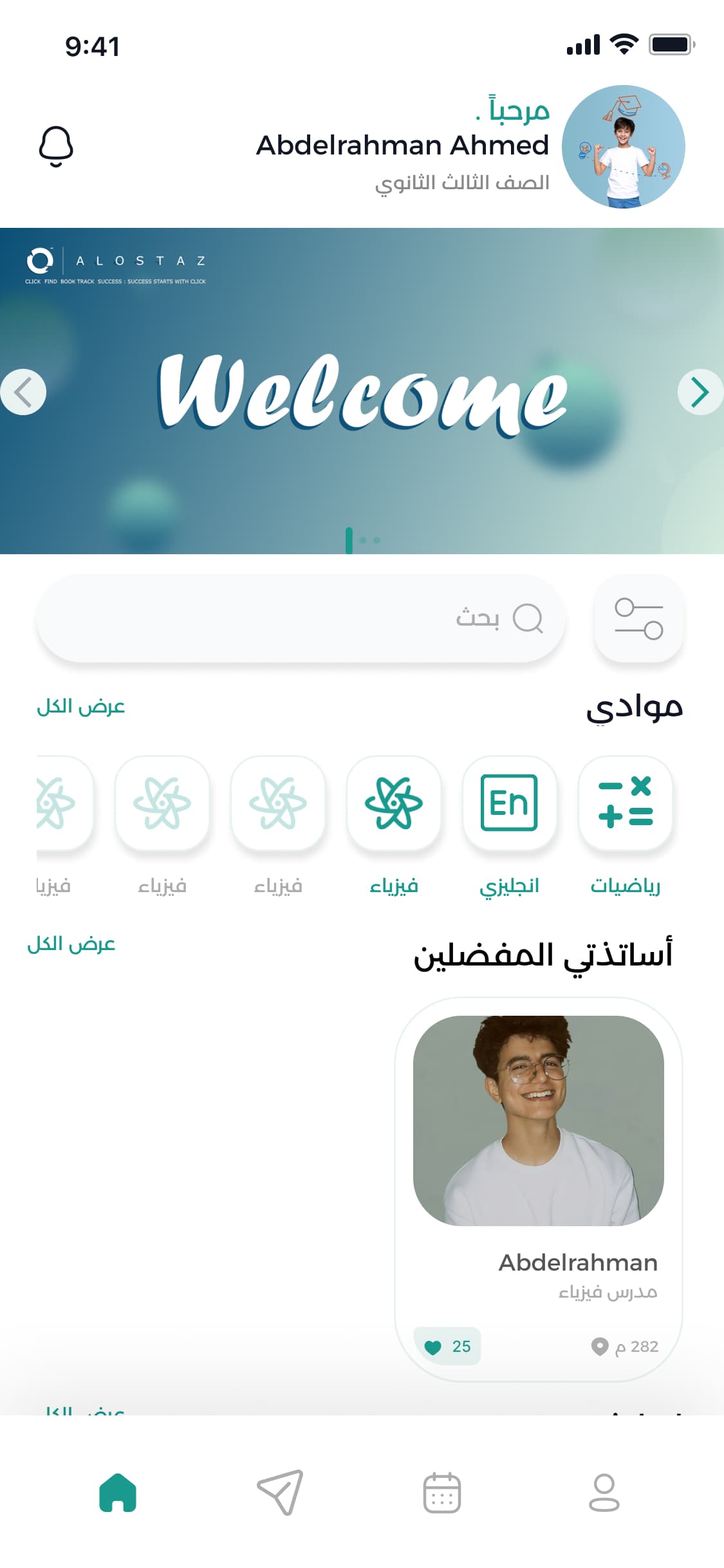
Task: Open the filter options button
Action: (638, 619)
